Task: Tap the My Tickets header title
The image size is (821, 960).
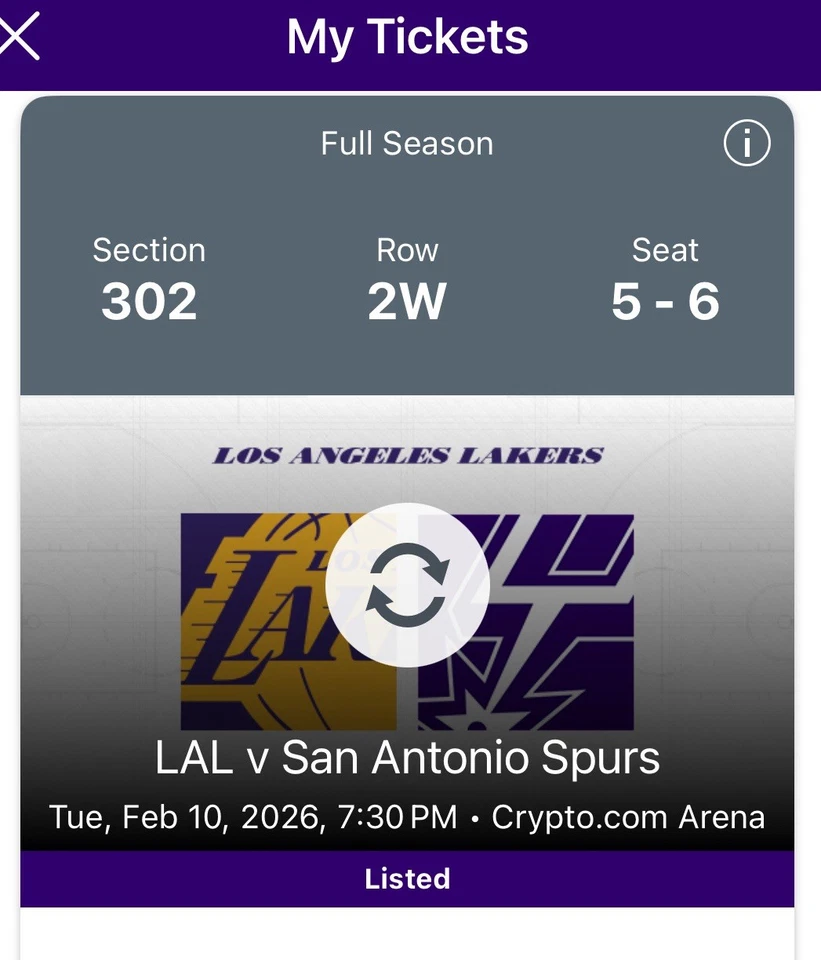Action: [x=406, y=37]
